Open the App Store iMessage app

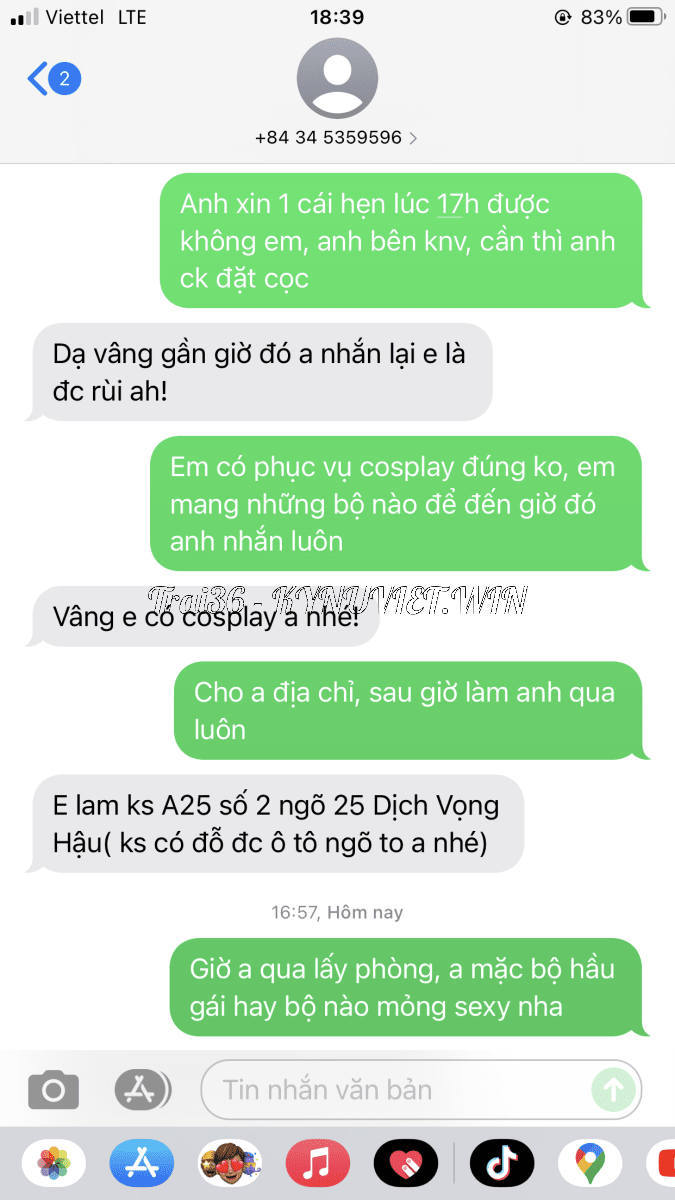point(142,1163)
